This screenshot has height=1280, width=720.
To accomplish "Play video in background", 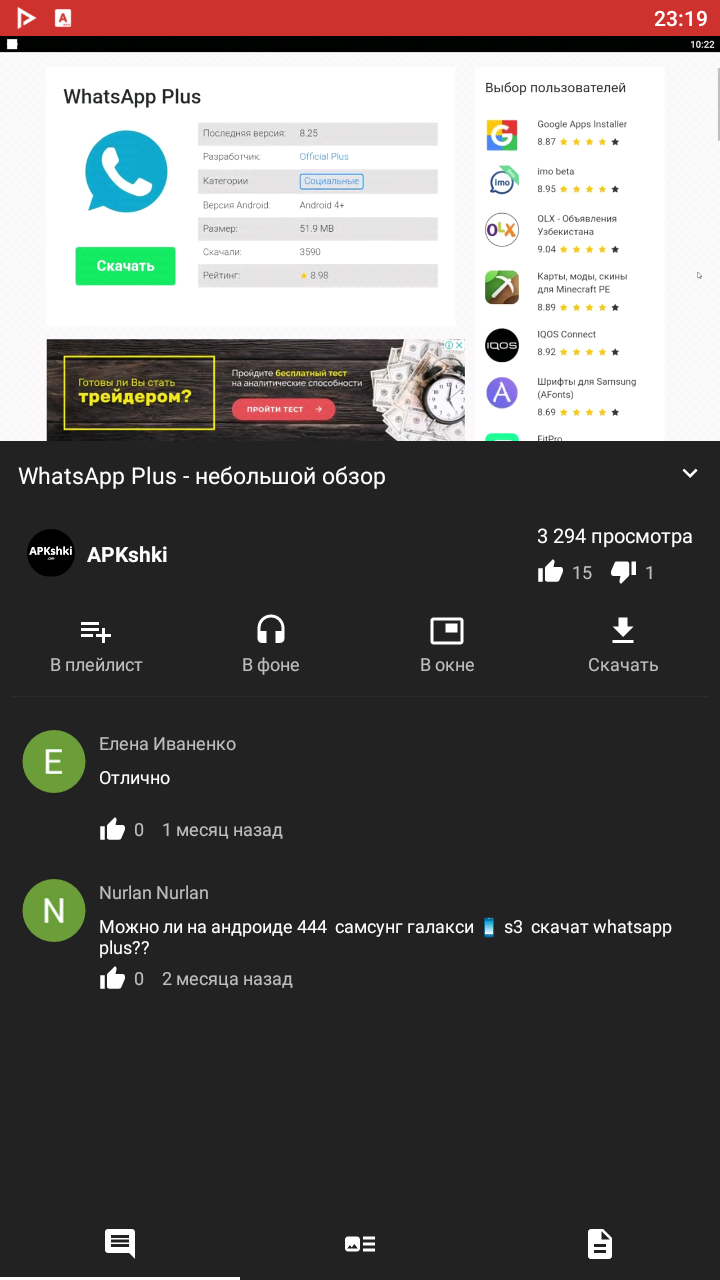I will [x=271, y=645].
